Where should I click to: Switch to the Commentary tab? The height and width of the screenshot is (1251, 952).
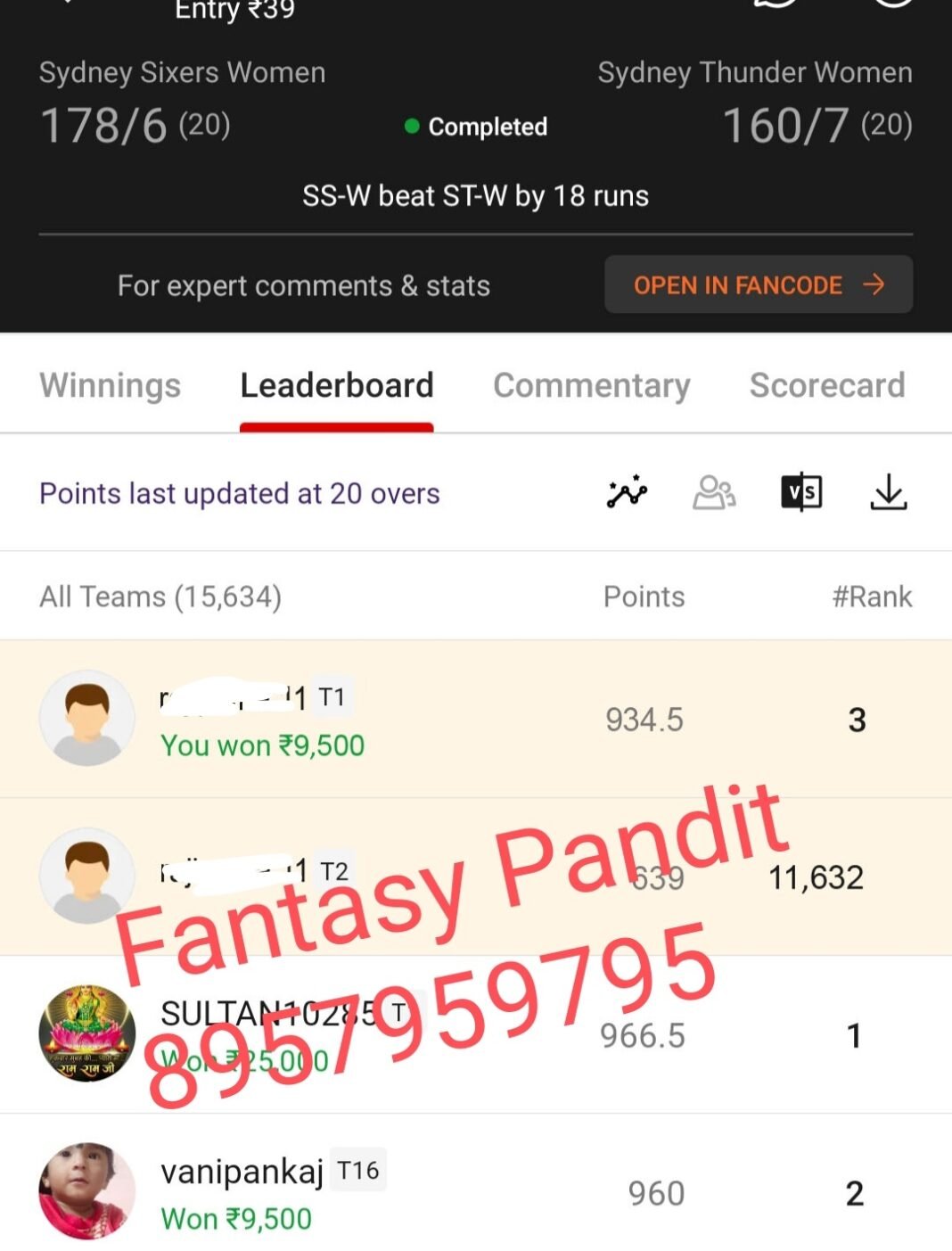592,385
